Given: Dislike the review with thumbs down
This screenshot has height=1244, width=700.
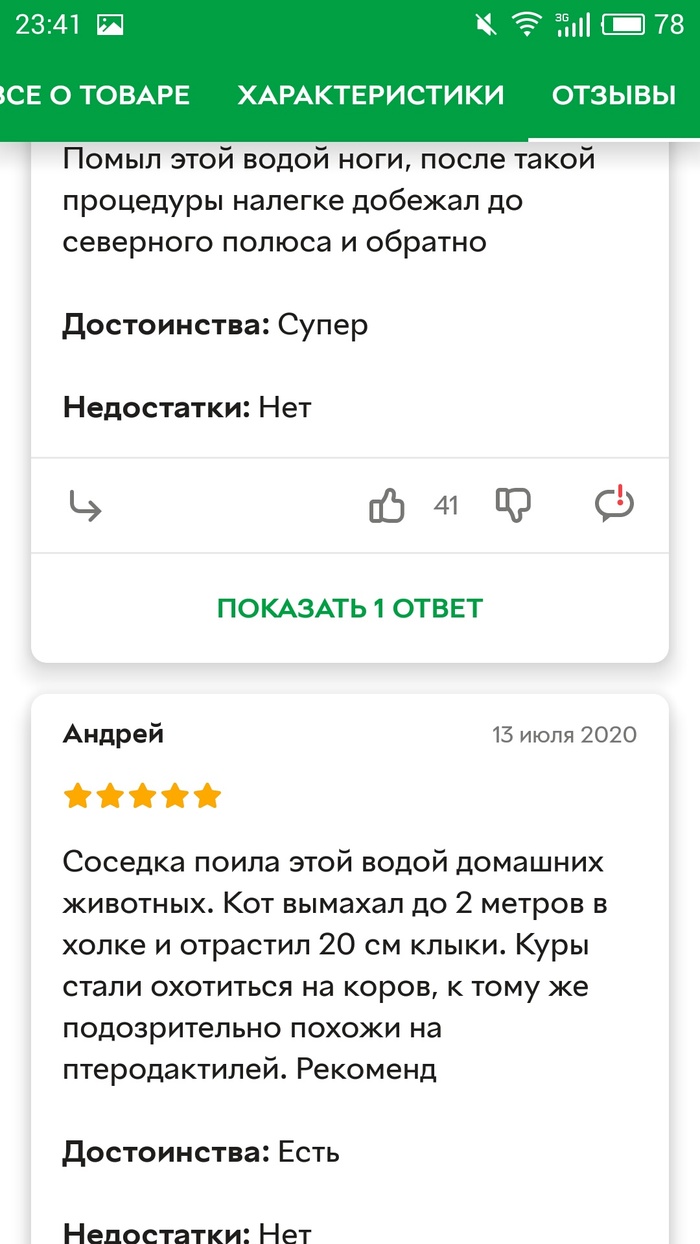Looking at the screenshot, I should (513, 505).
